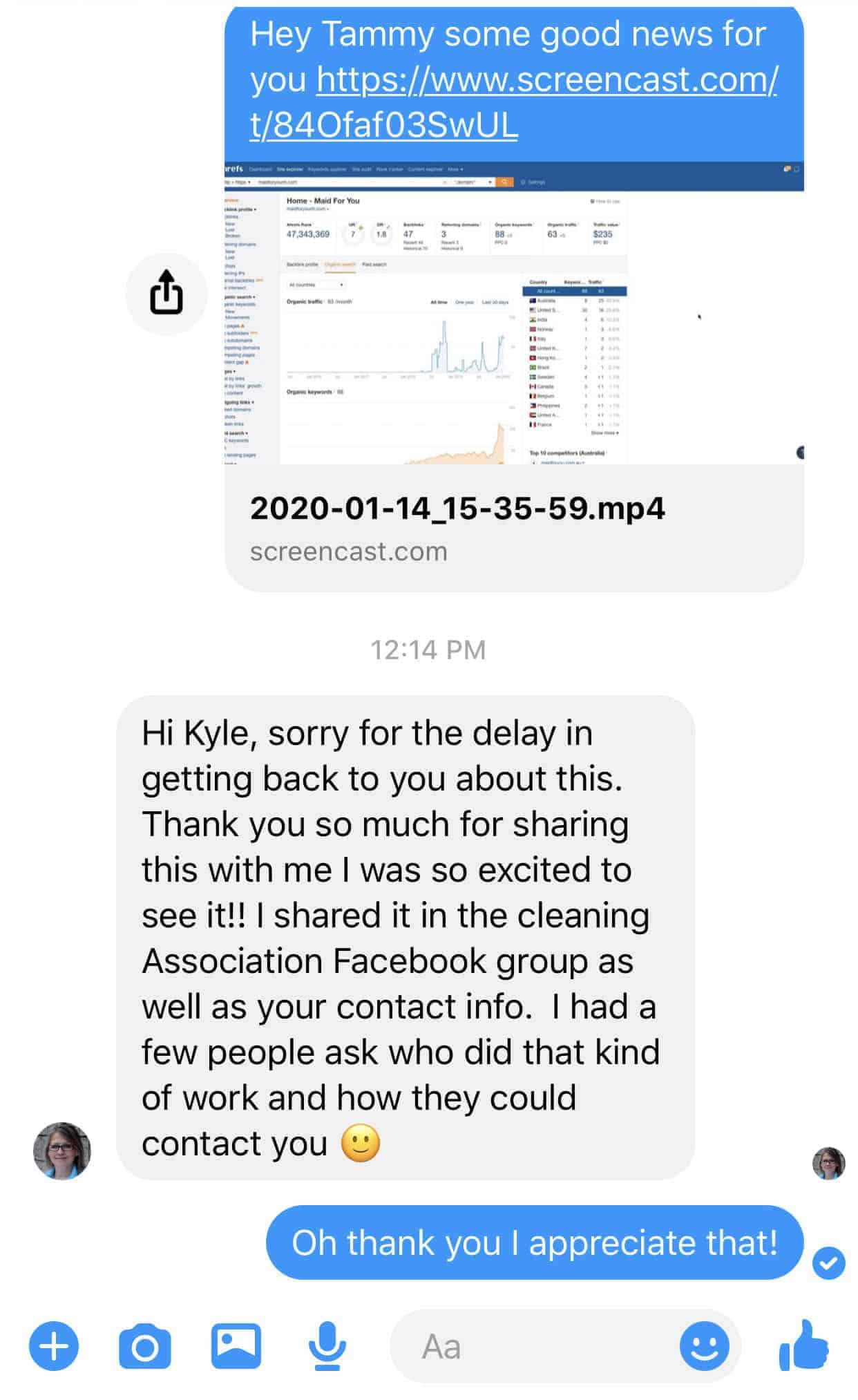Send a thumbs-up like
Screen dimensions: 858x1400
click(803, 1345)
